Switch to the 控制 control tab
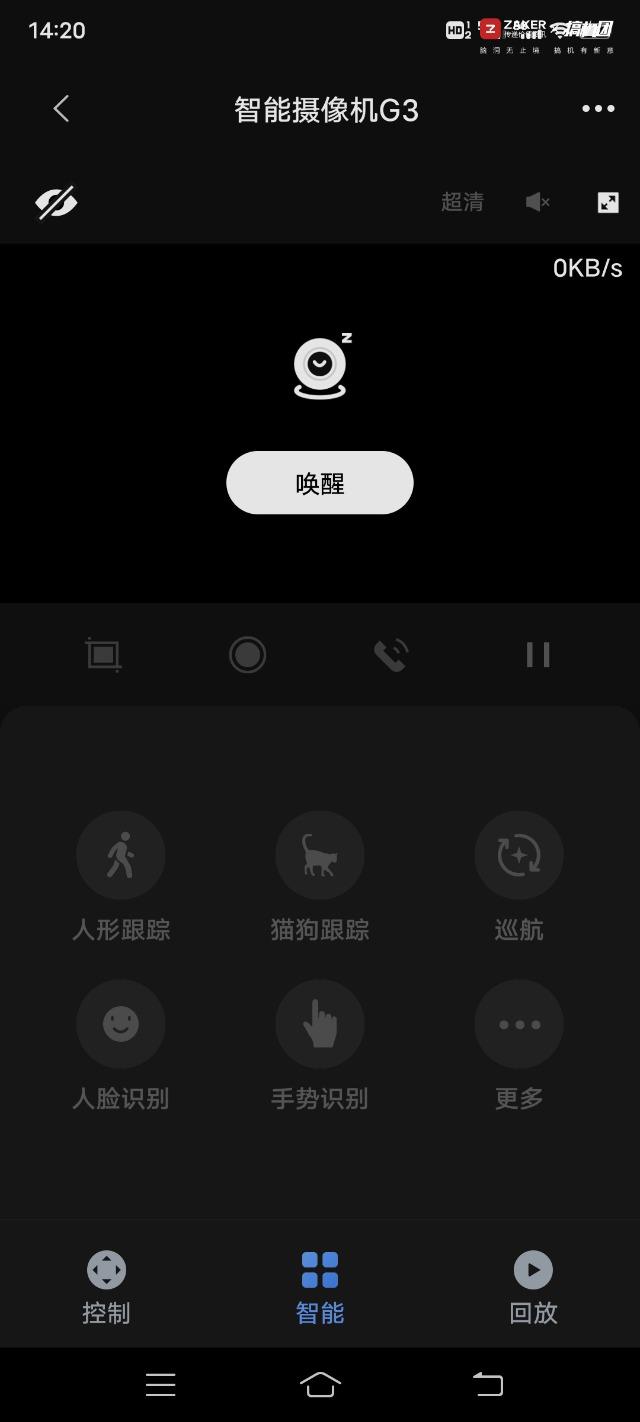The width and height of the screenshot is (640, 1422). pyautogui.click(x=107, y=1288)
